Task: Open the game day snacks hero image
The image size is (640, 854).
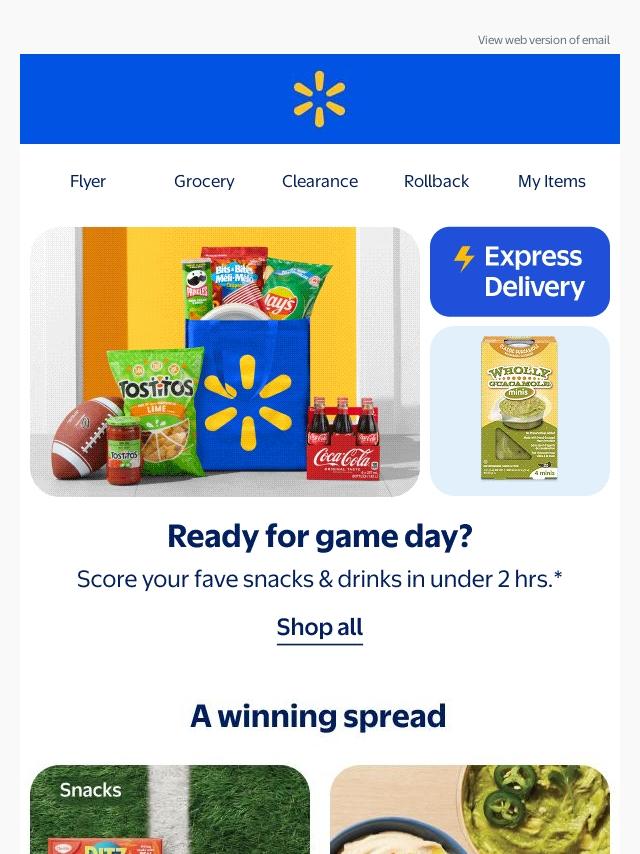Action: 225,362
